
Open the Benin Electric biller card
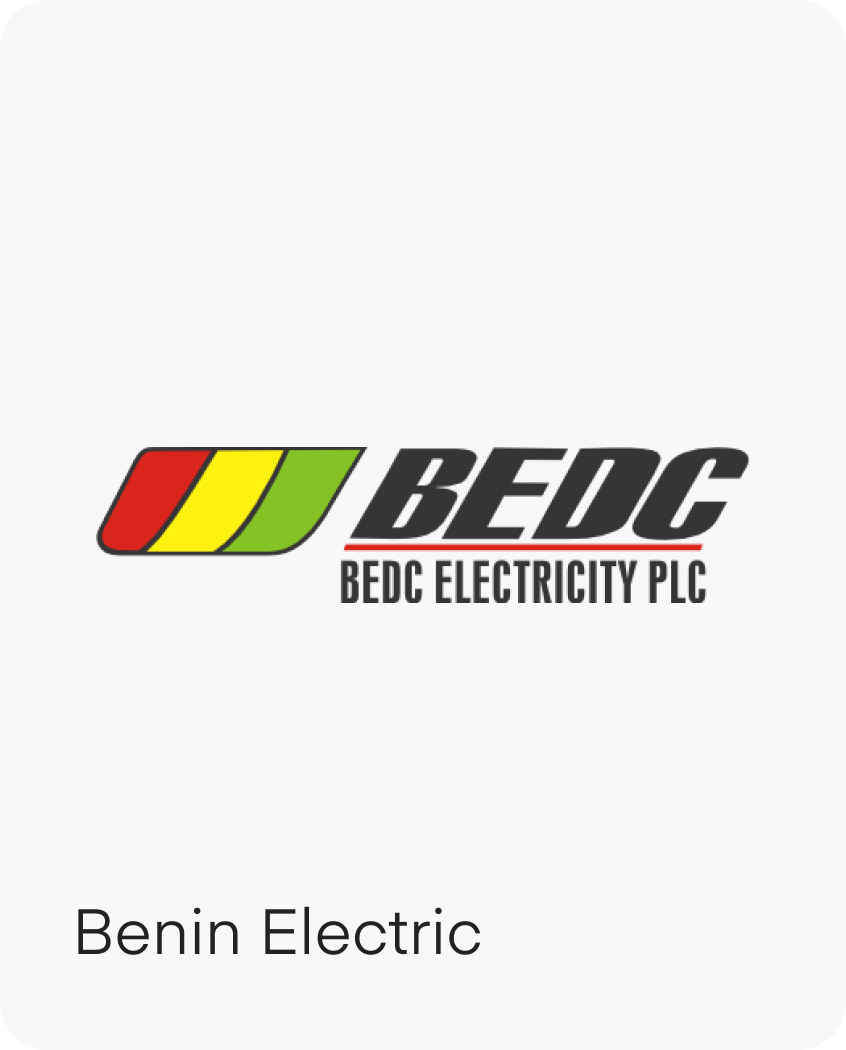tap(423, 525)
